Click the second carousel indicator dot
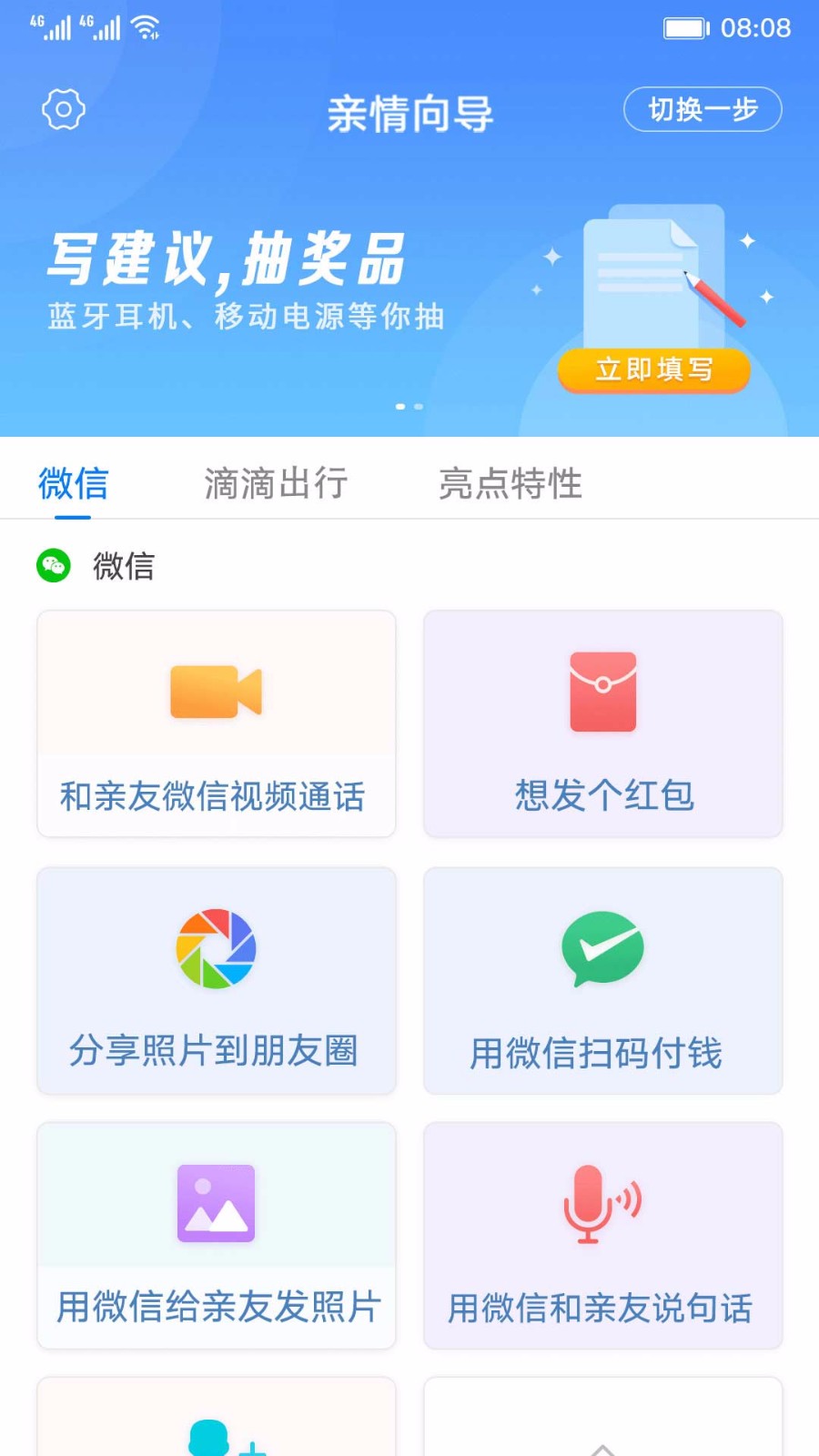This screenshot has height=1456, width=819. coord(419,407)
